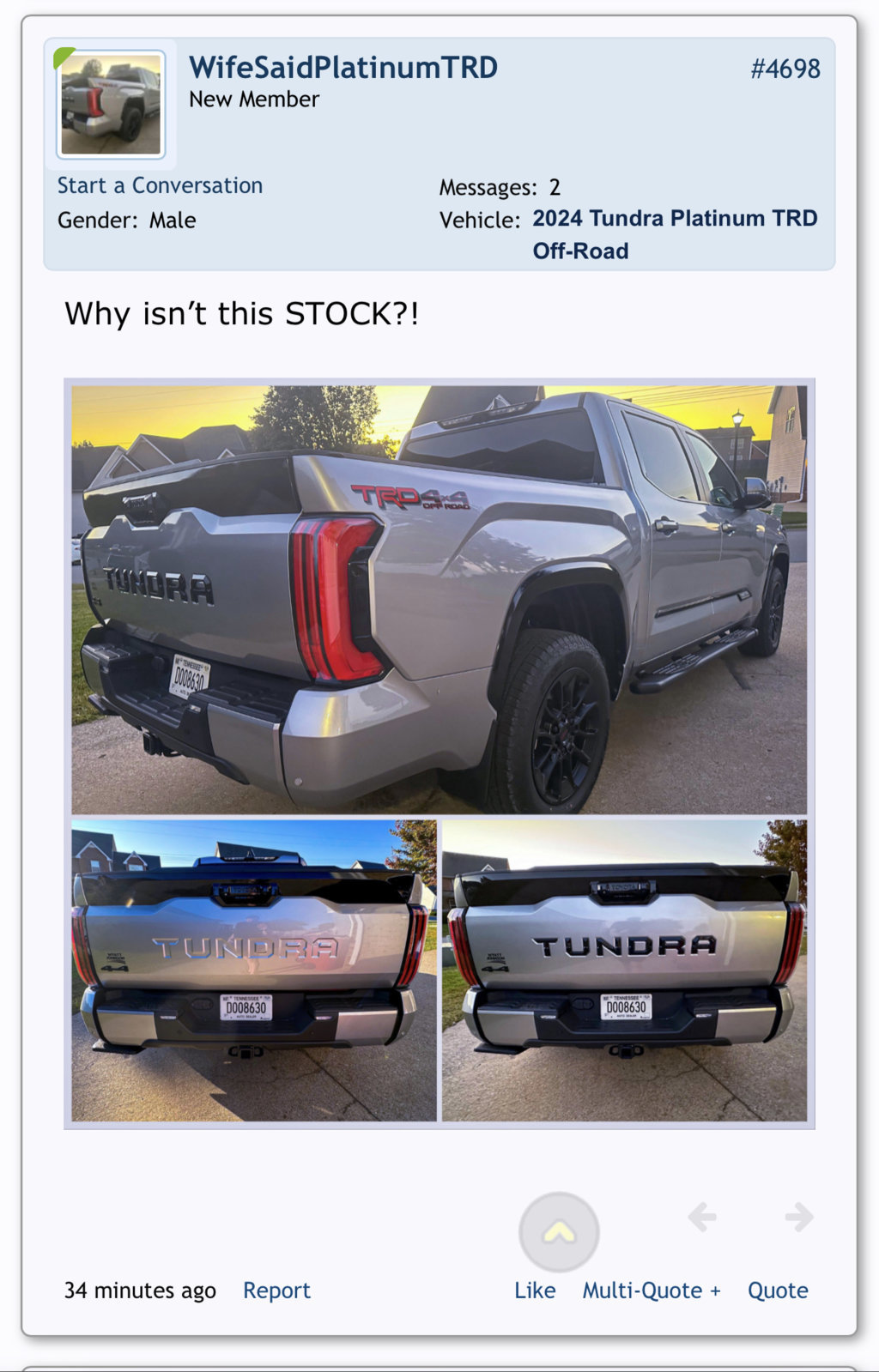879x1372 pixels.
Task: Open the permalink for post #4698
Action: (785, 69)
